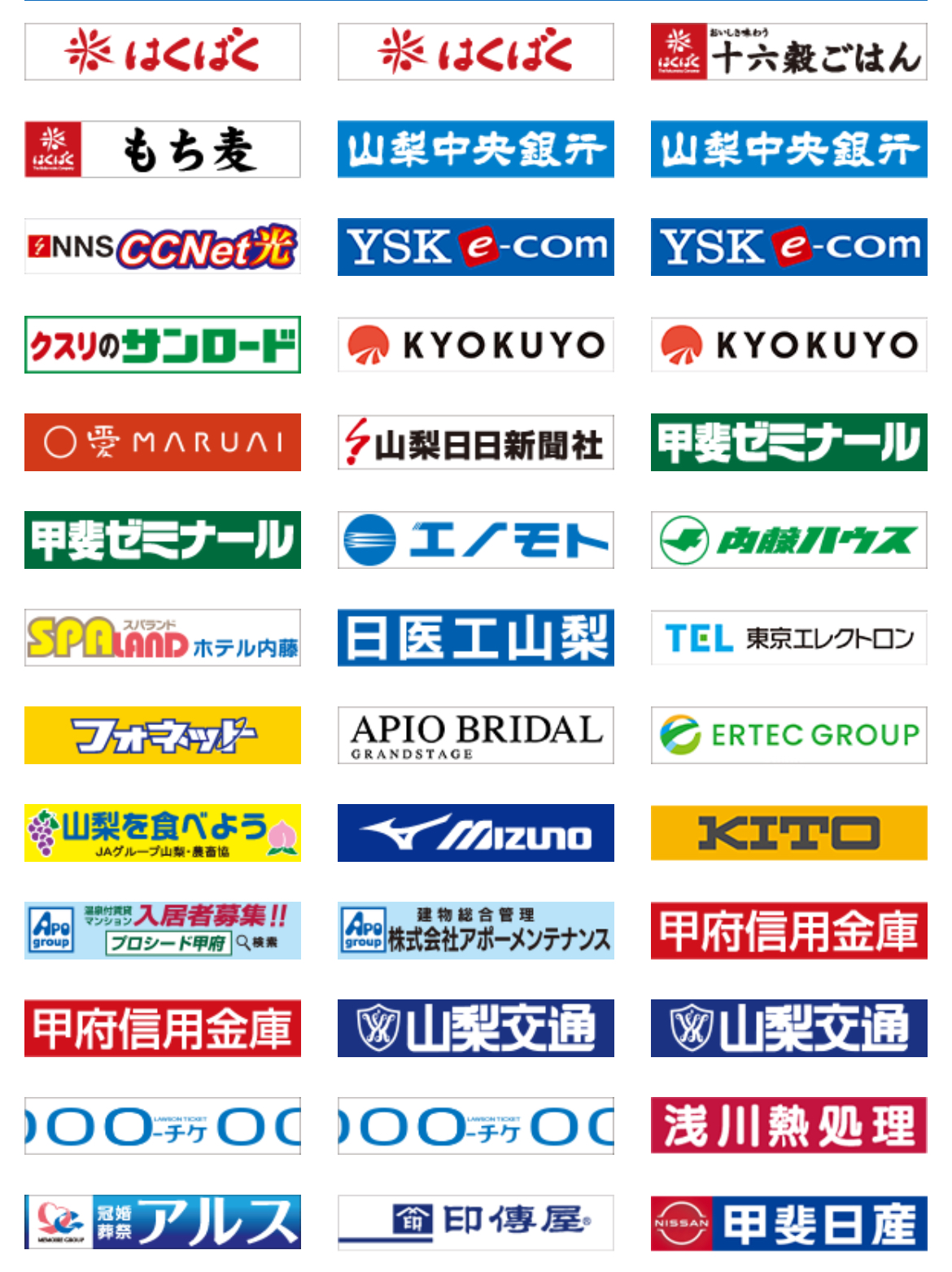Open the Nissan 甲斐日産 banner
Image resolution: width=952 pixels, height=1272 pixels.
click(x=788, y=1222)
